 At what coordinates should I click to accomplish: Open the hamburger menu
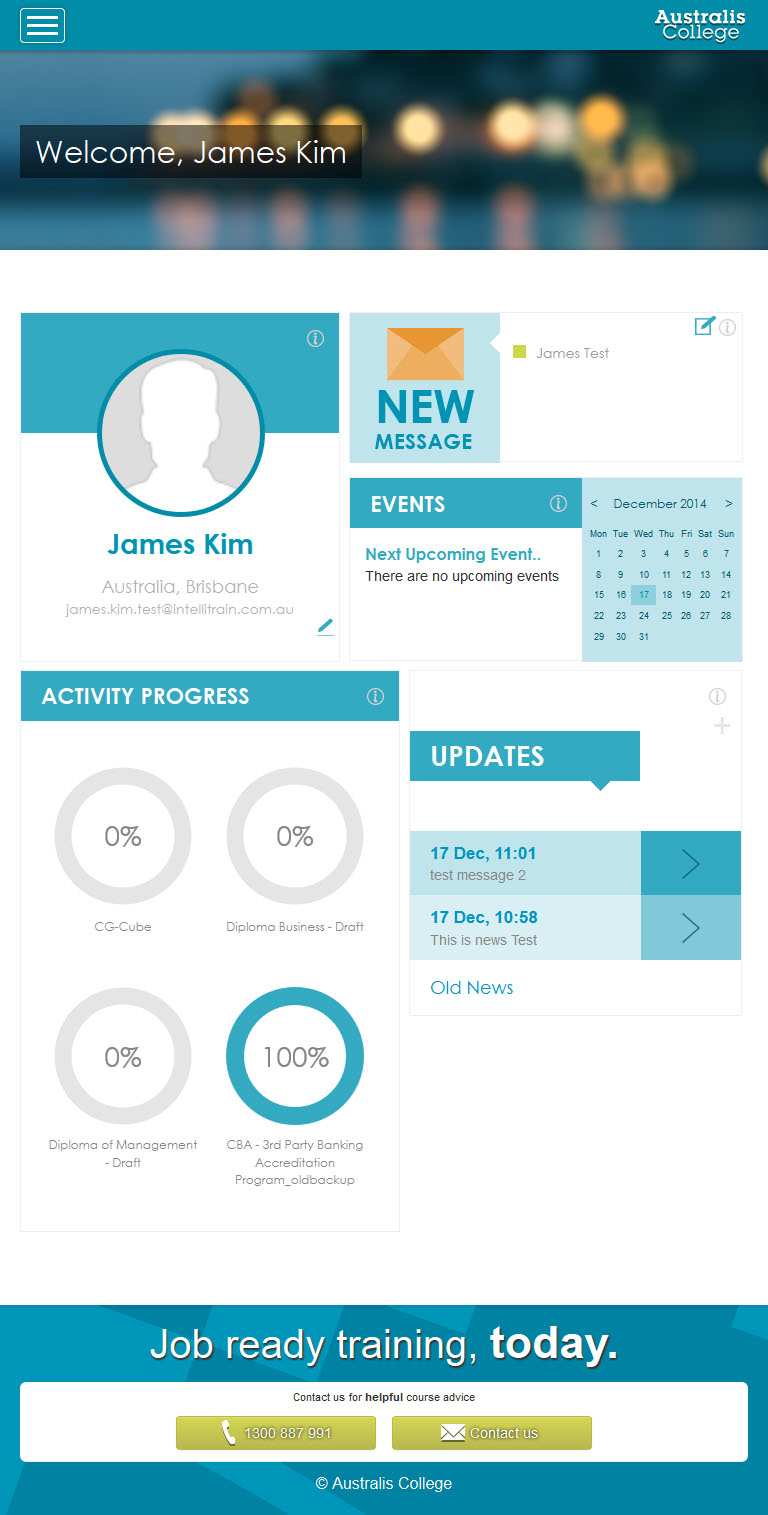[42, 25]
